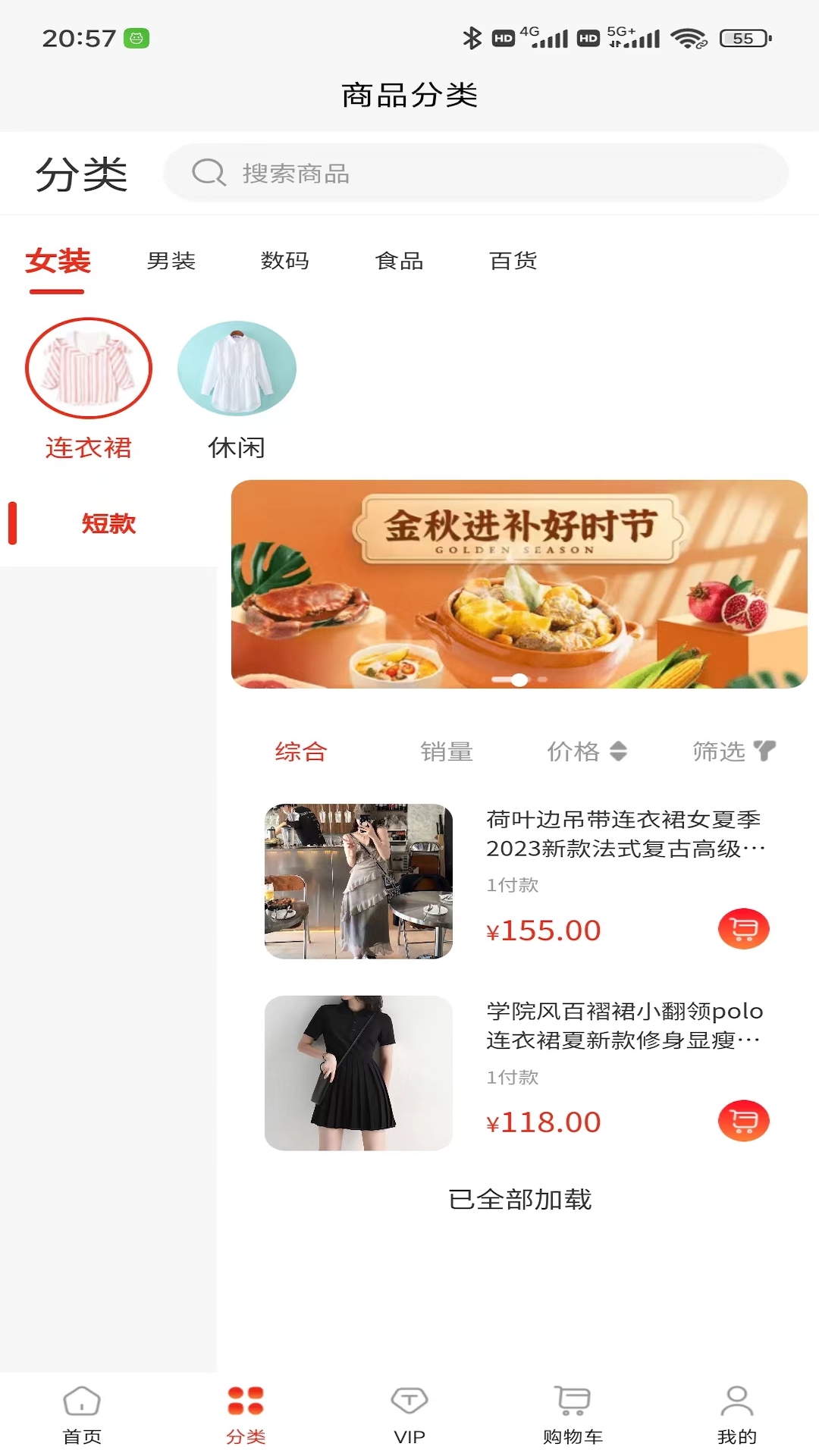Switch to the 数码 category tab
Screen dimensions: 819x1456
click(x=285, y=261)
